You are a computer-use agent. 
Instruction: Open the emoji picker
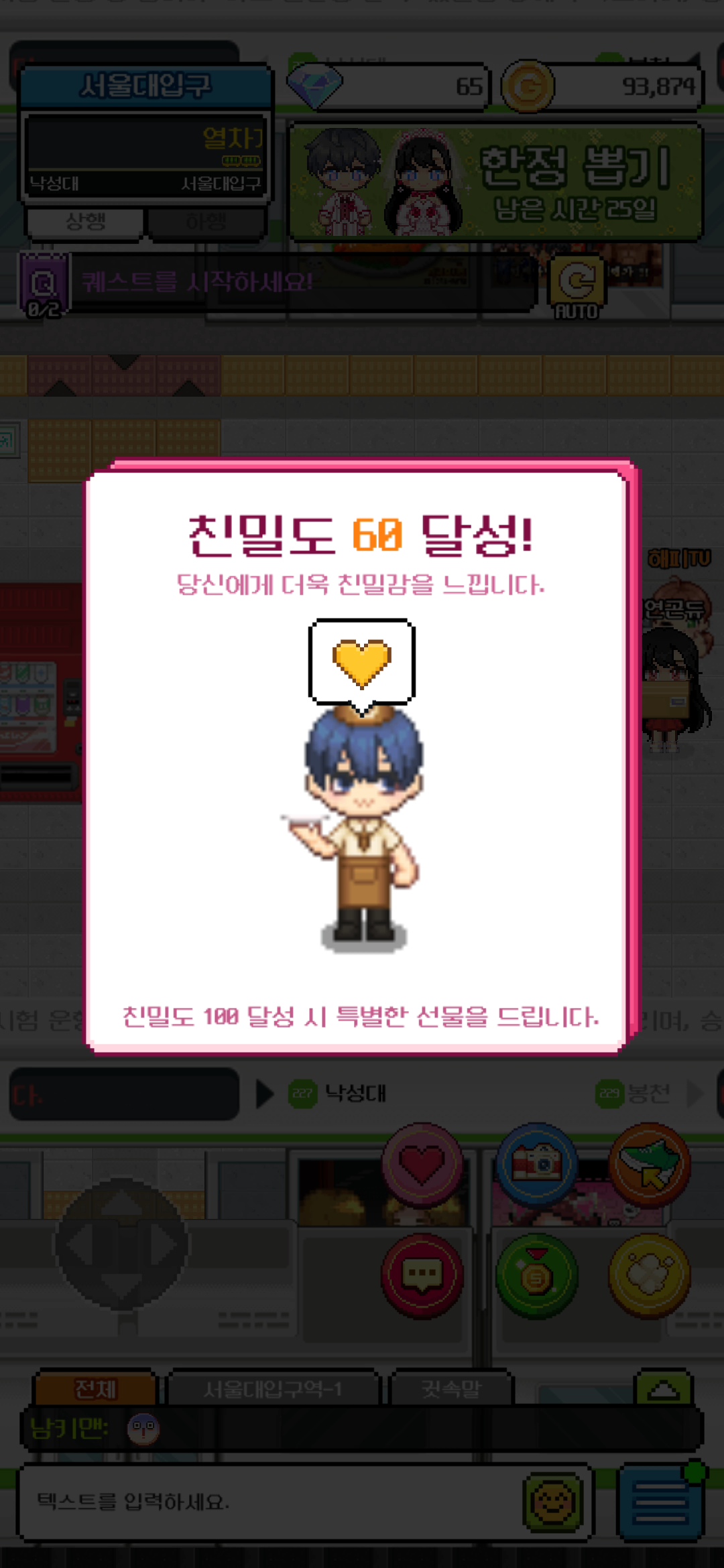[x=553, y=1502]
